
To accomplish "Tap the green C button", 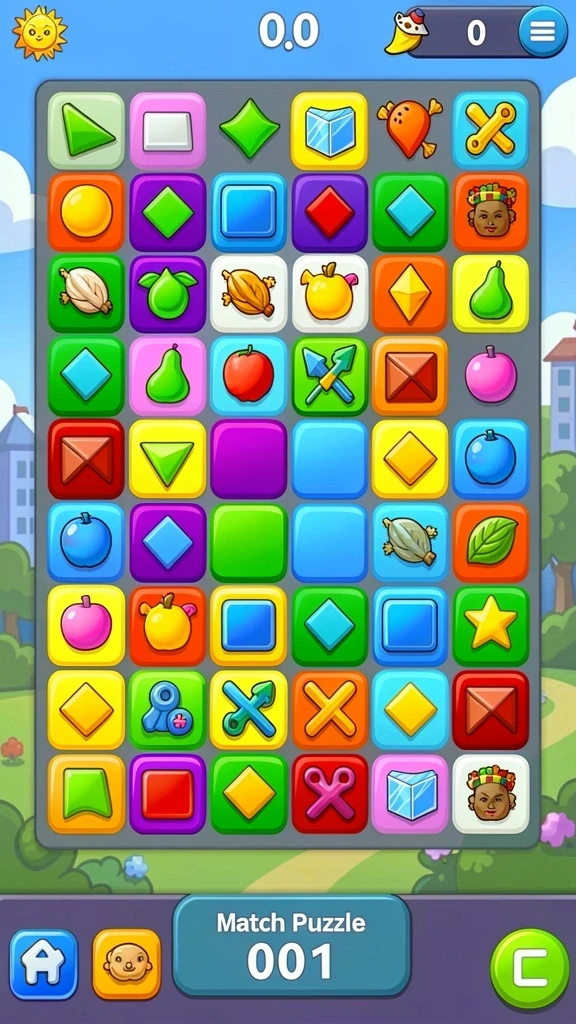I will pyautogui.click(x=530, y=969).
